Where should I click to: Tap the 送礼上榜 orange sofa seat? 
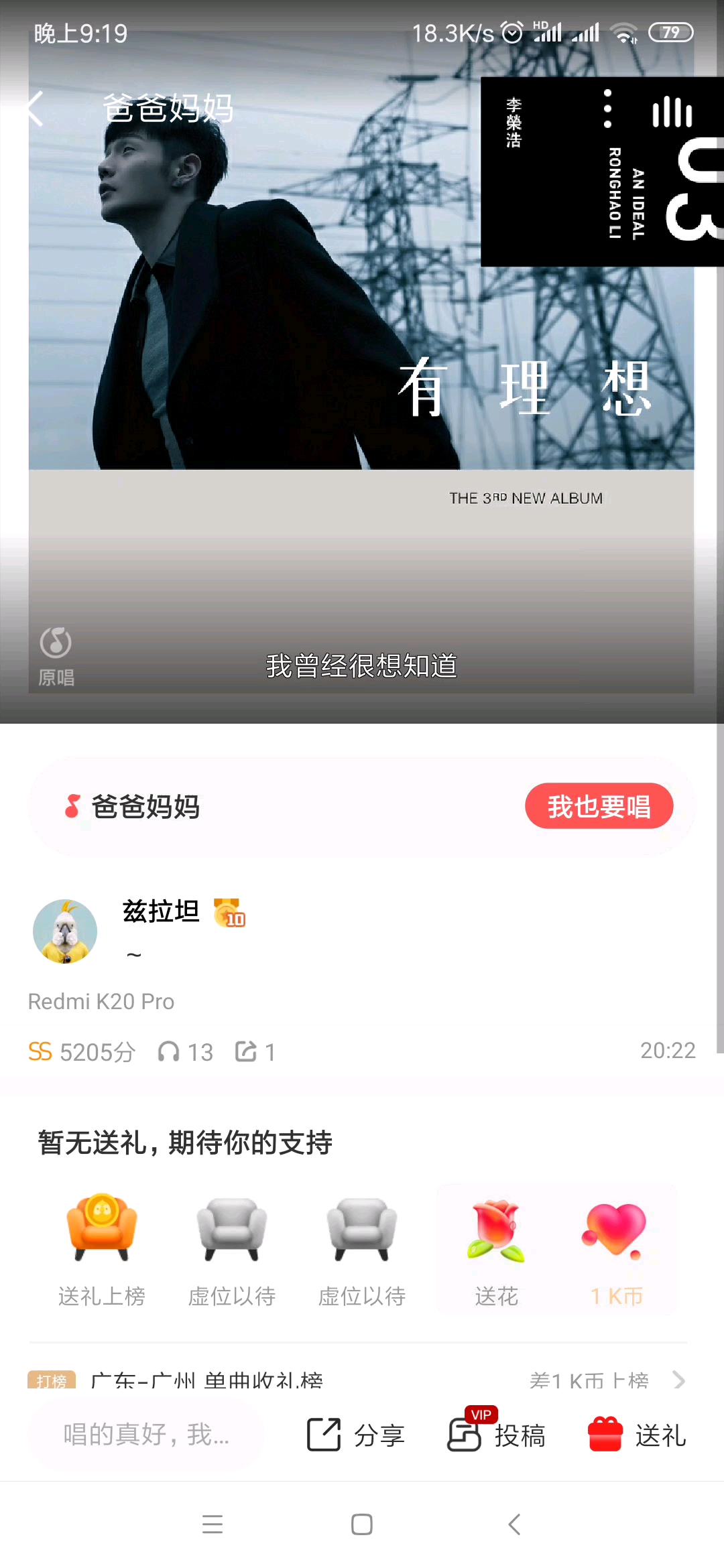[x=102, y=1248]
